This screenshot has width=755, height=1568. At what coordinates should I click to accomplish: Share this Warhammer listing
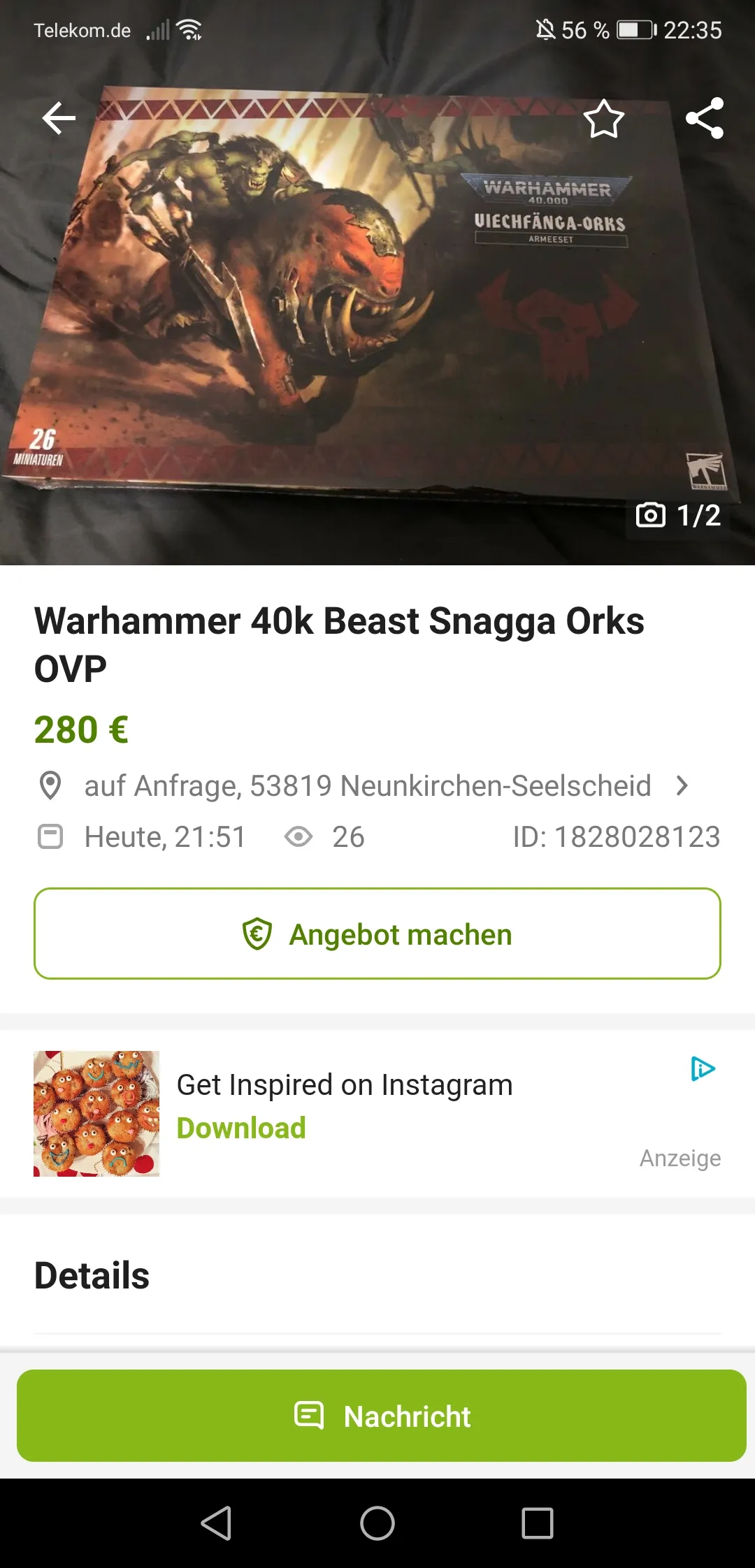[x=704, y=118]
